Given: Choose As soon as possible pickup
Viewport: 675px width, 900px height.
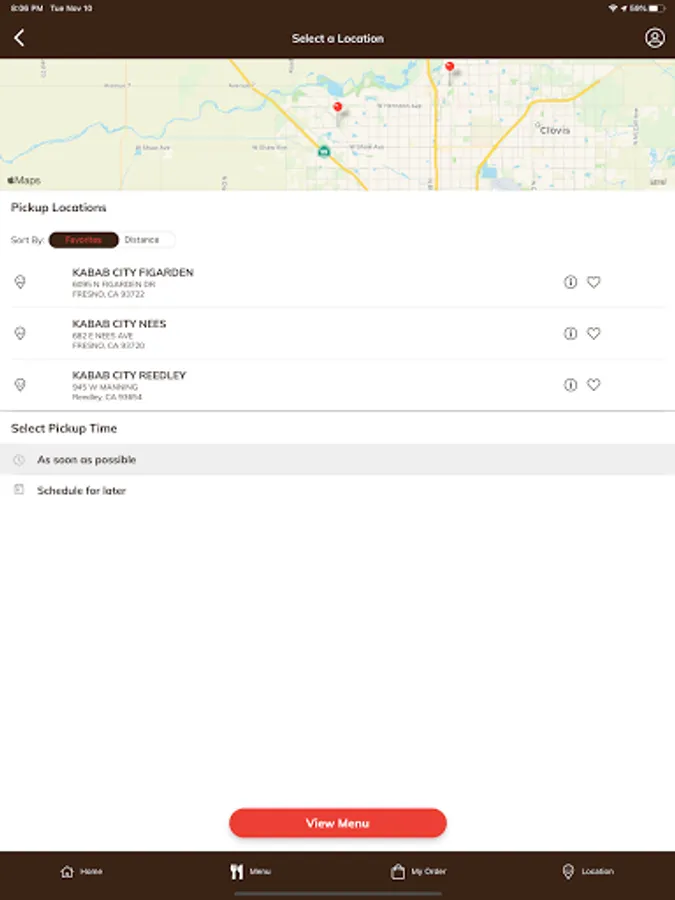Looking at the screenshot, I should click(338, 460).
